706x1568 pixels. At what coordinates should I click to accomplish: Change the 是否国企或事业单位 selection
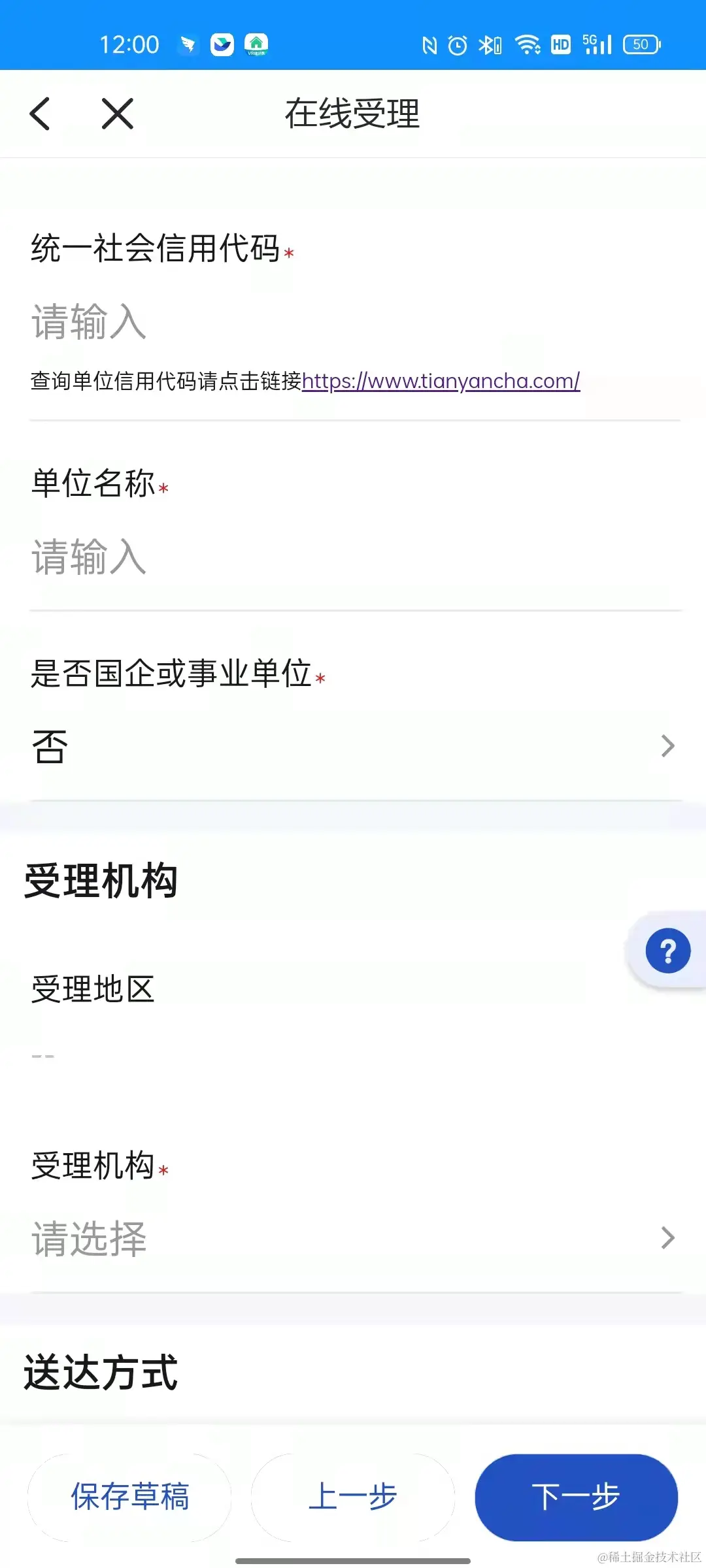pos(353,746)
